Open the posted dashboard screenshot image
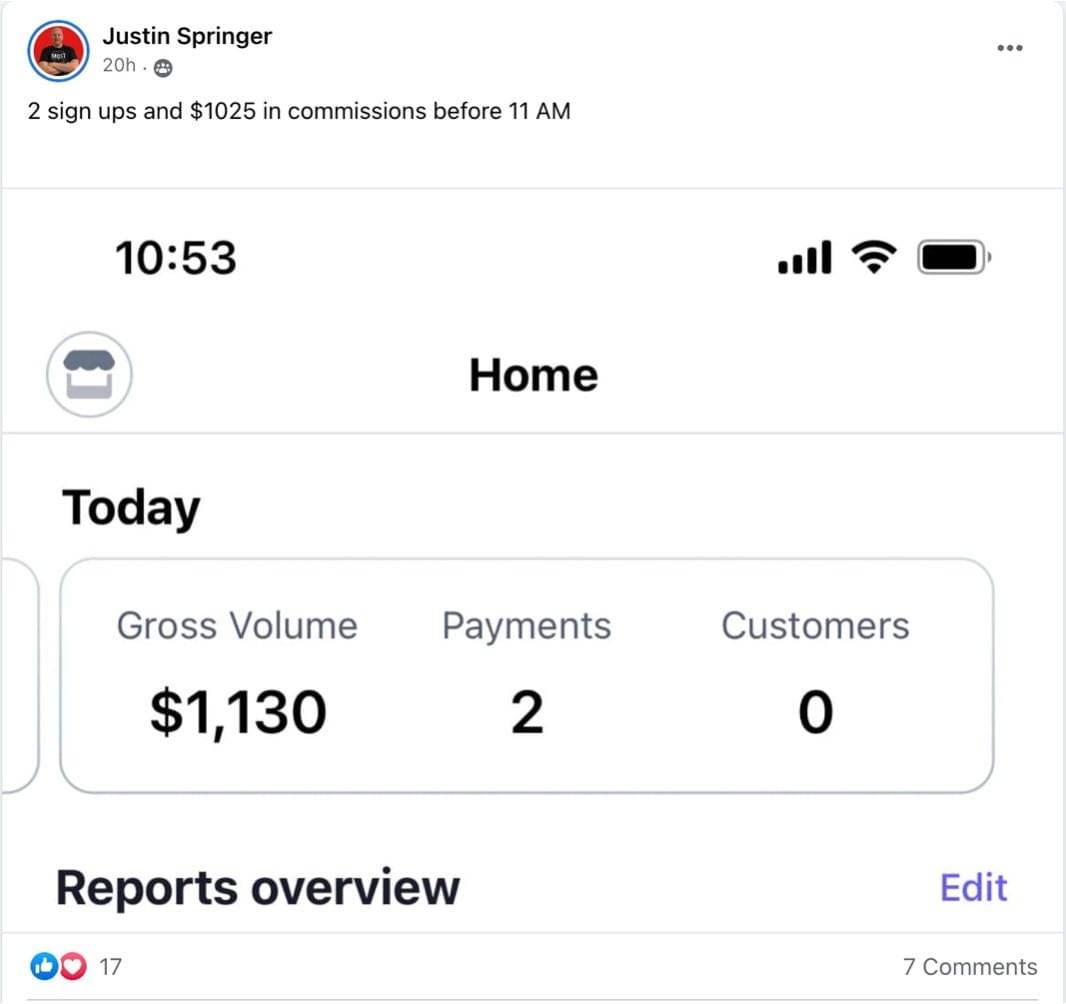The height and width of the screenshot is (1004, 1066). 532,560
